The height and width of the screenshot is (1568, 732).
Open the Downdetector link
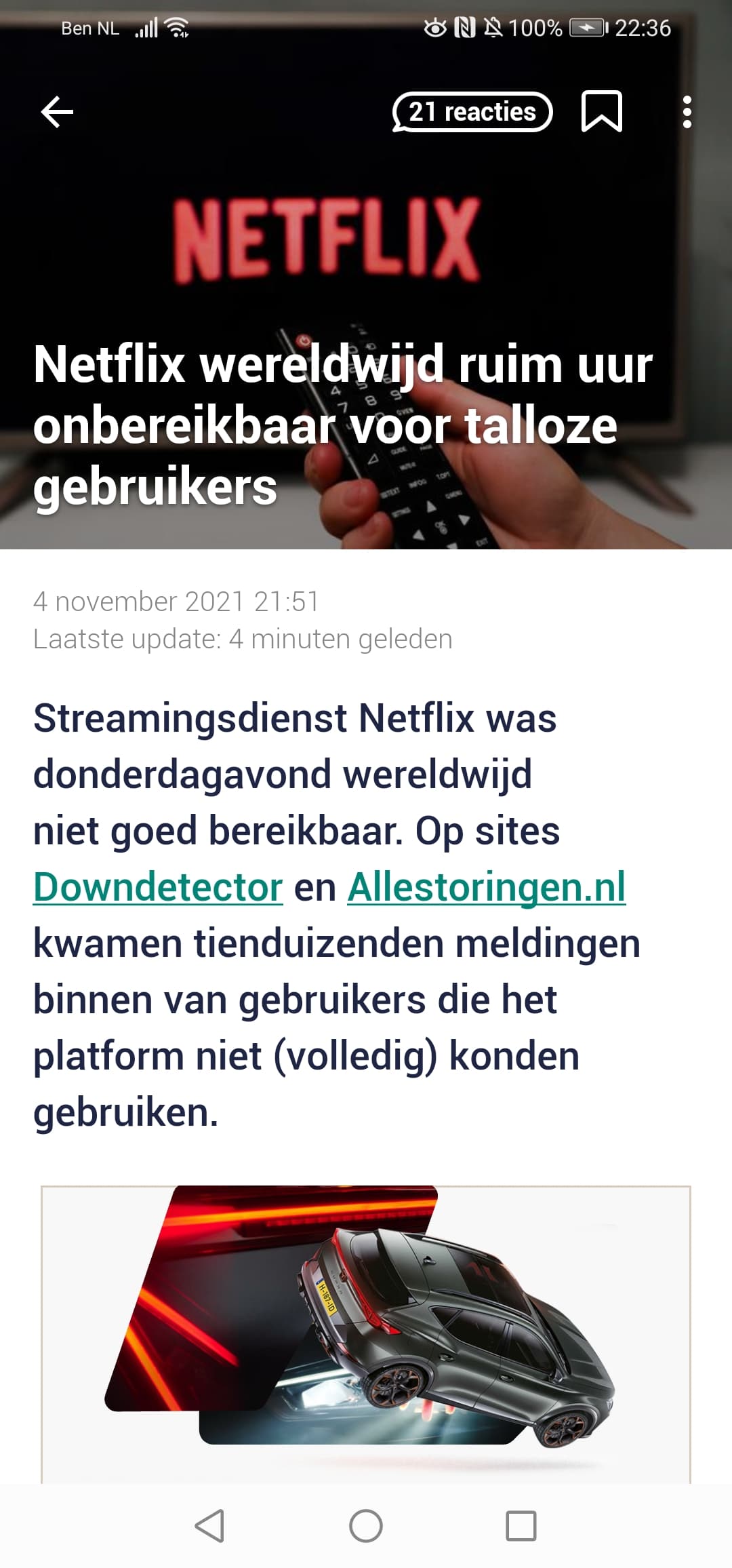click(x=158, y=886)
